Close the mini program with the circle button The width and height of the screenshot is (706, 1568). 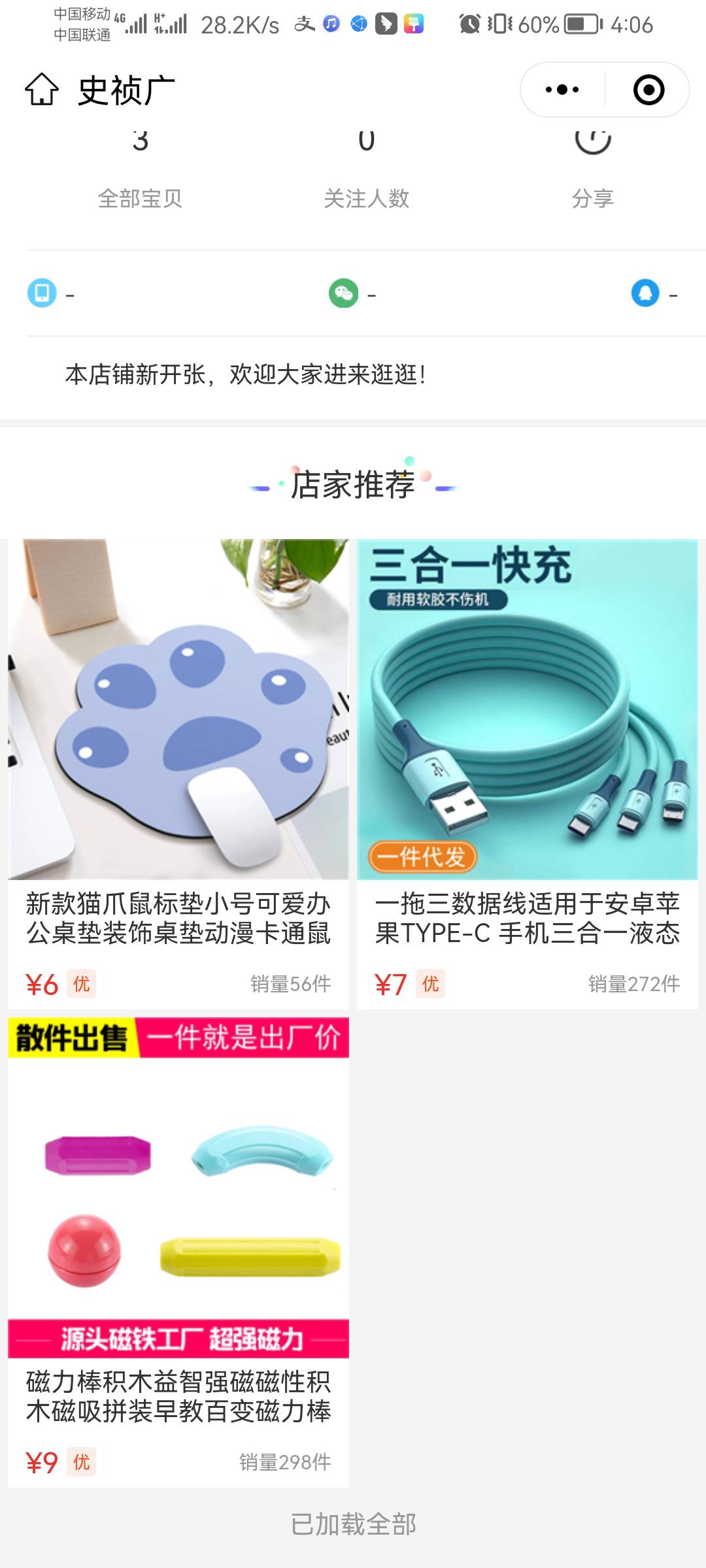click(x=648, y=90)
